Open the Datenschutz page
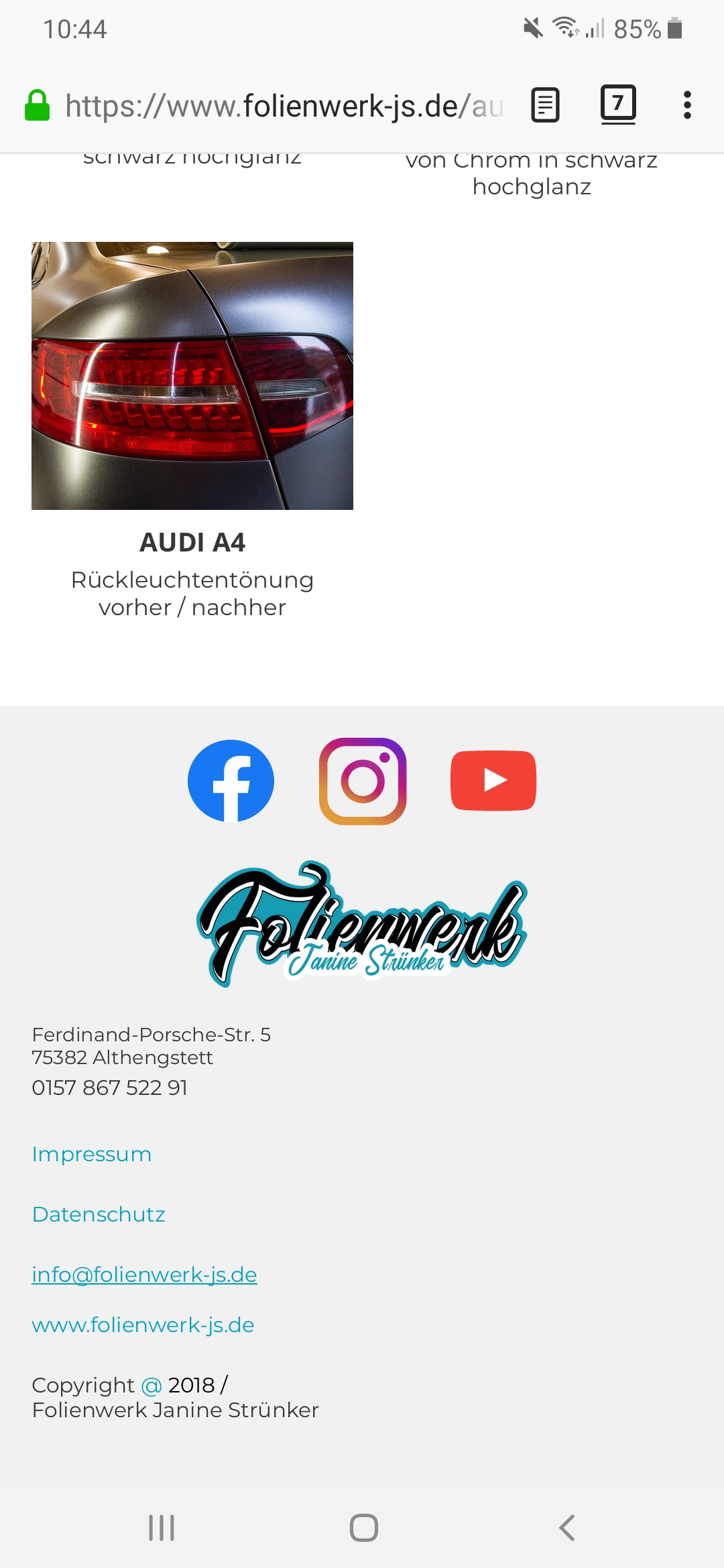724x1568 pixels. coord(99,1214)
